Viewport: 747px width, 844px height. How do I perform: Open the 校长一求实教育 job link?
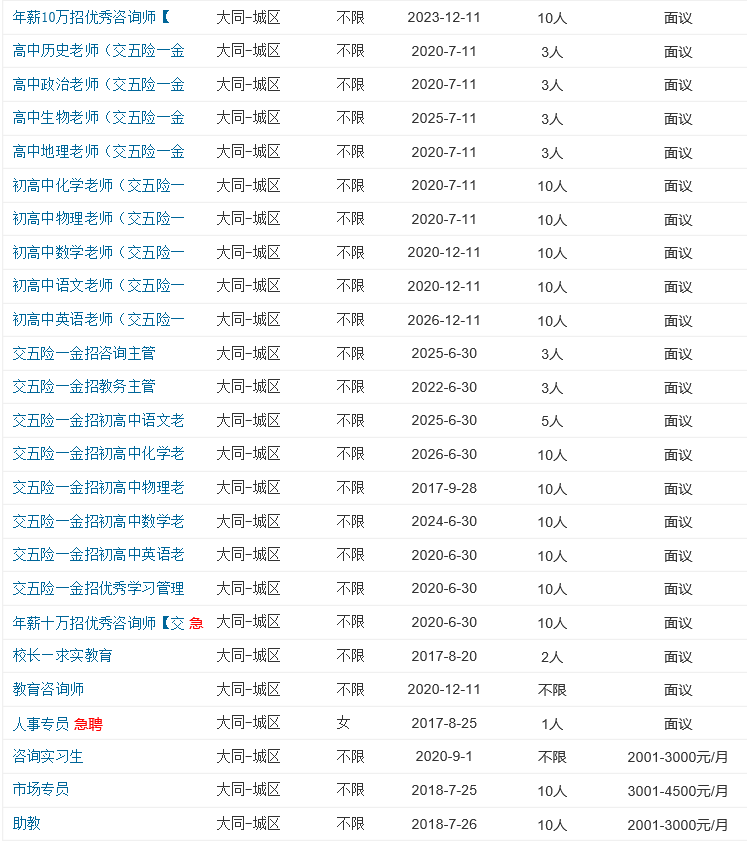pyautogui.click(x=62, y=656)
